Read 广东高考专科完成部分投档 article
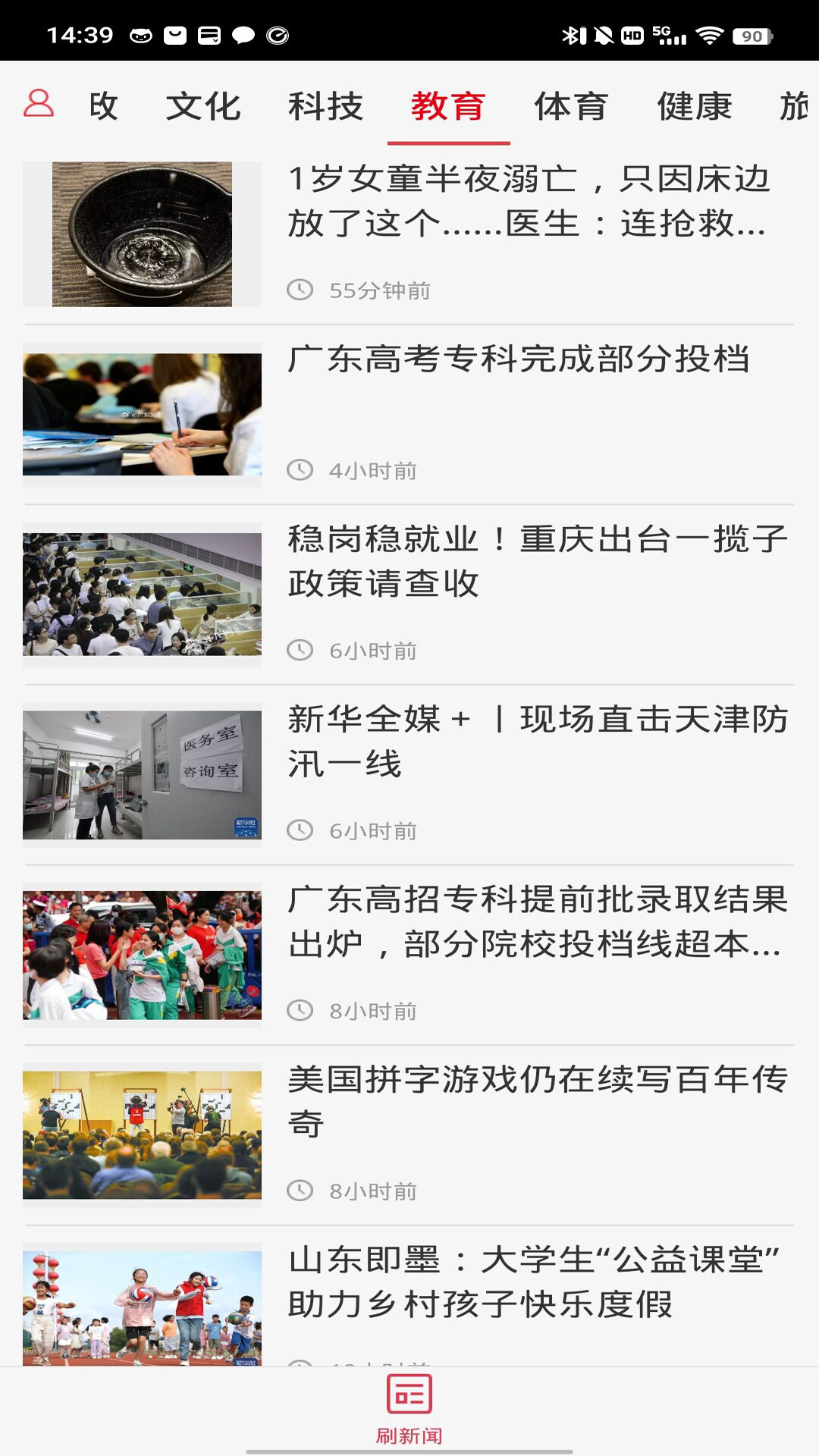The width and height of the screenshot is (819, 1456). pyautogui.click(x=519, y=359)
